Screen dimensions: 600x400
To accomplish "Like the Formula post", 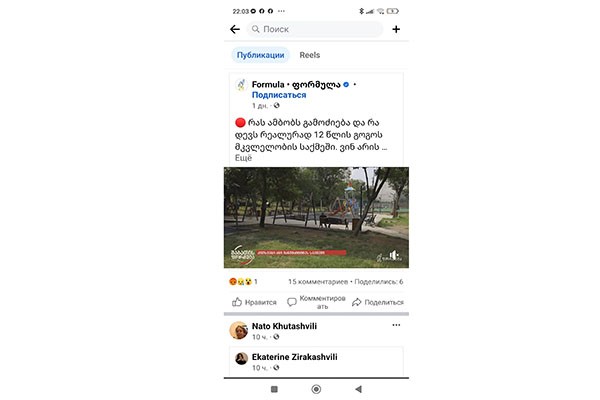I will 254,302.
